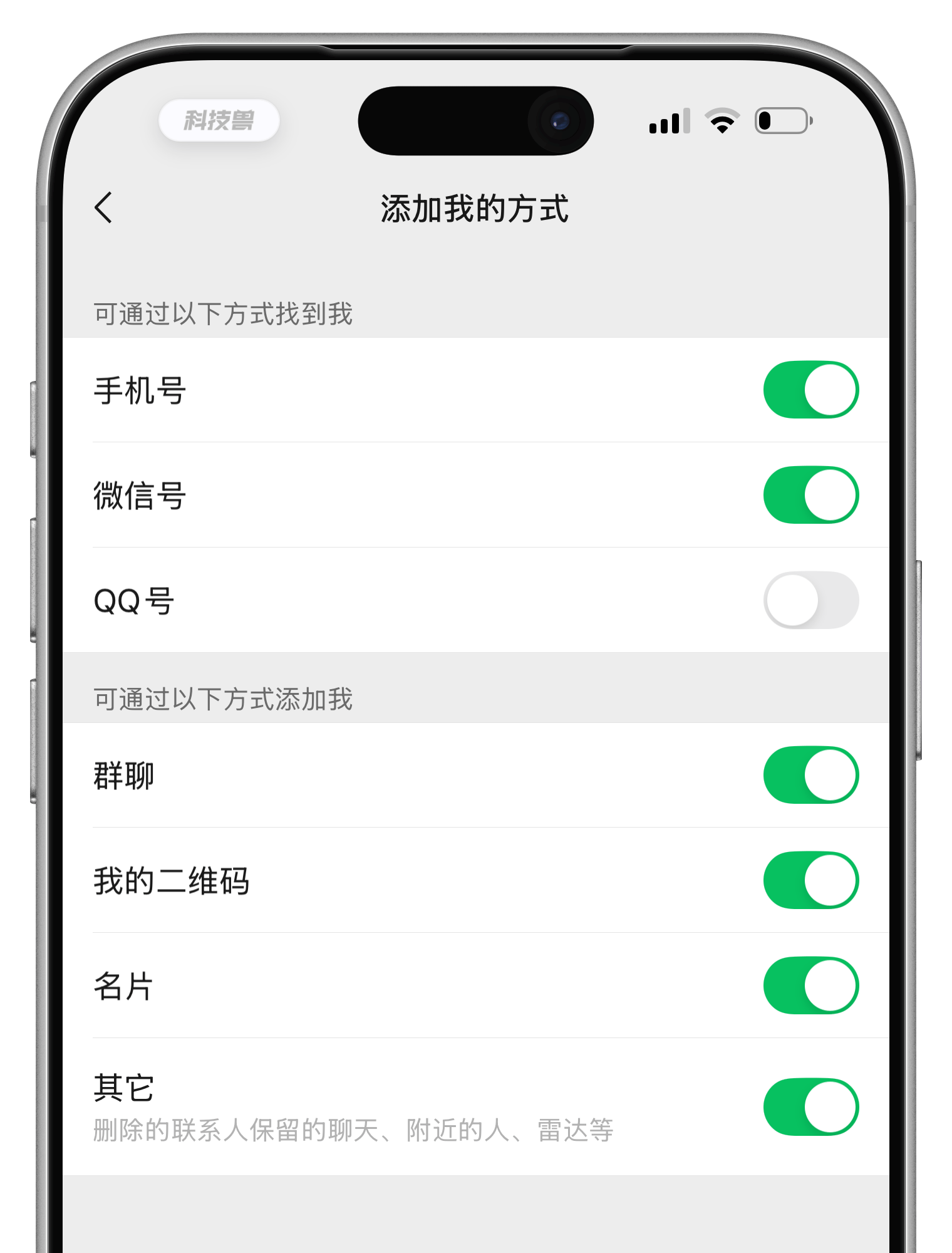The width and height of the screenshot is (952, 1253).
Task: Turn off the 手机号 switch
Action: tap(810, 390)
